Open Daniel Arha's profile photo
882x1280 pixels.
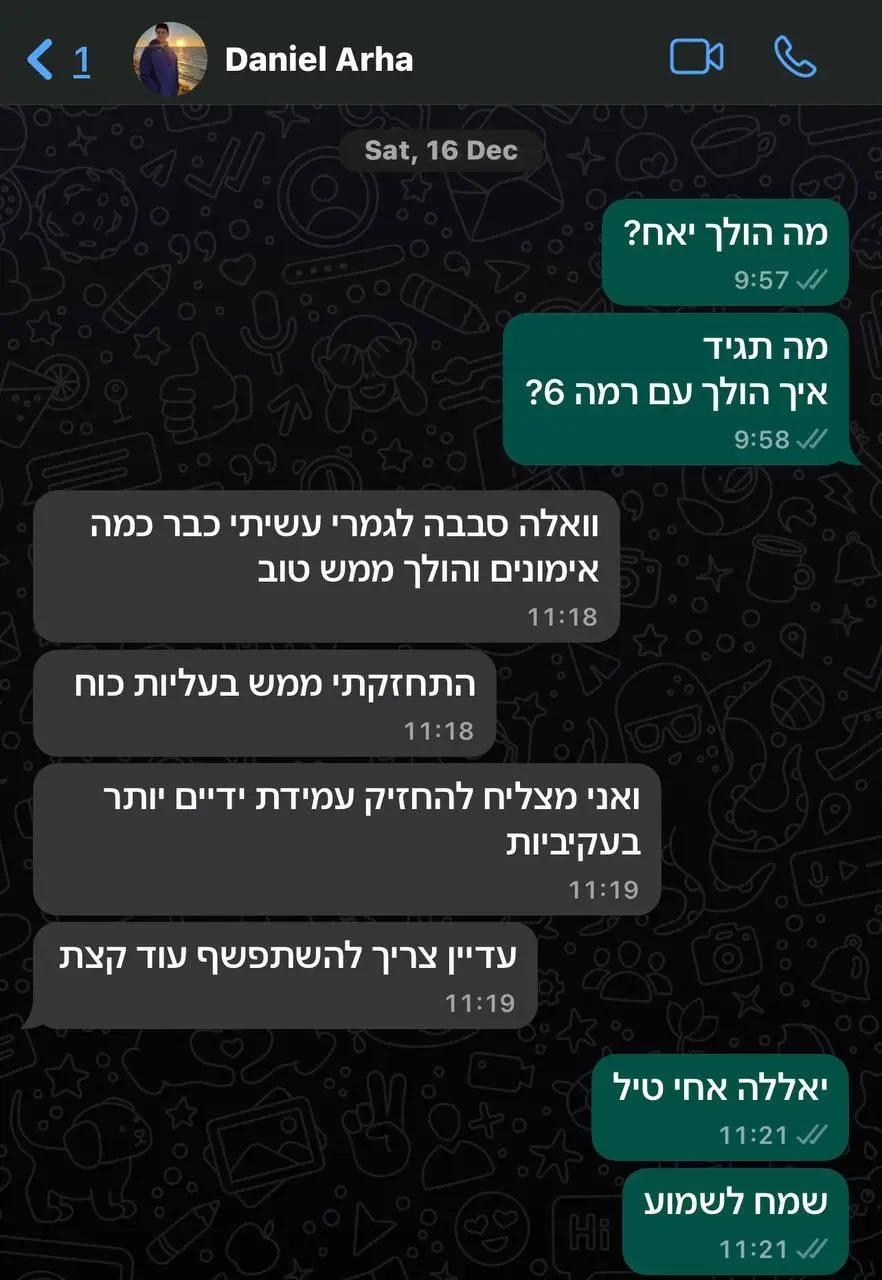point(170,59)
